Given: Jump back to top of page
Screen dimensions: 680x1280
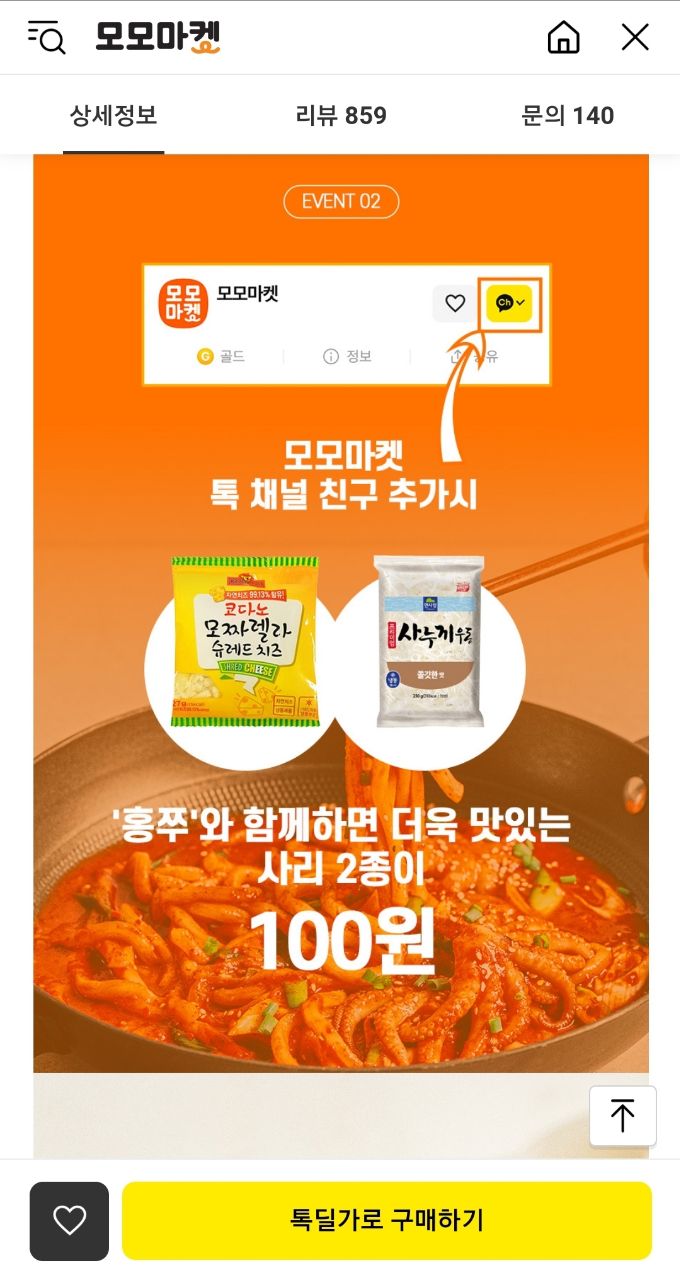Looking at the screenshot, I should point(622,1115).
